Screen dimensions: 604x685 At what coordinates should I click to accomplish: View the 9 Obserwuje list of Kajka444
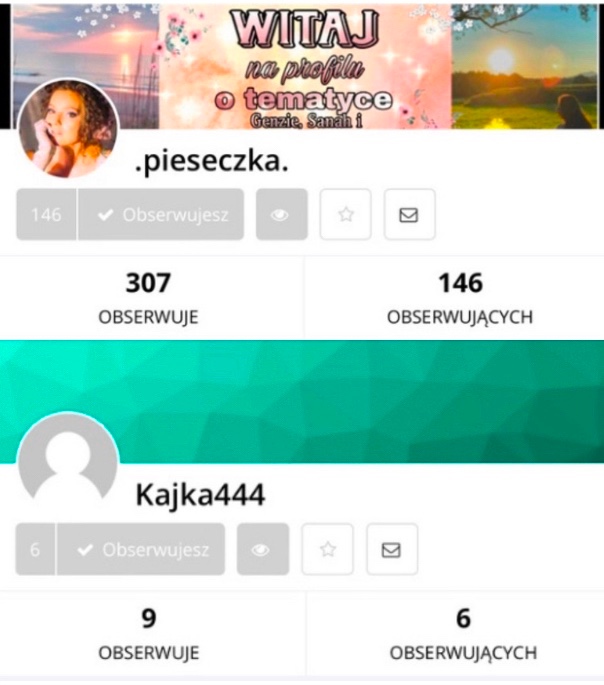point(148,633)
